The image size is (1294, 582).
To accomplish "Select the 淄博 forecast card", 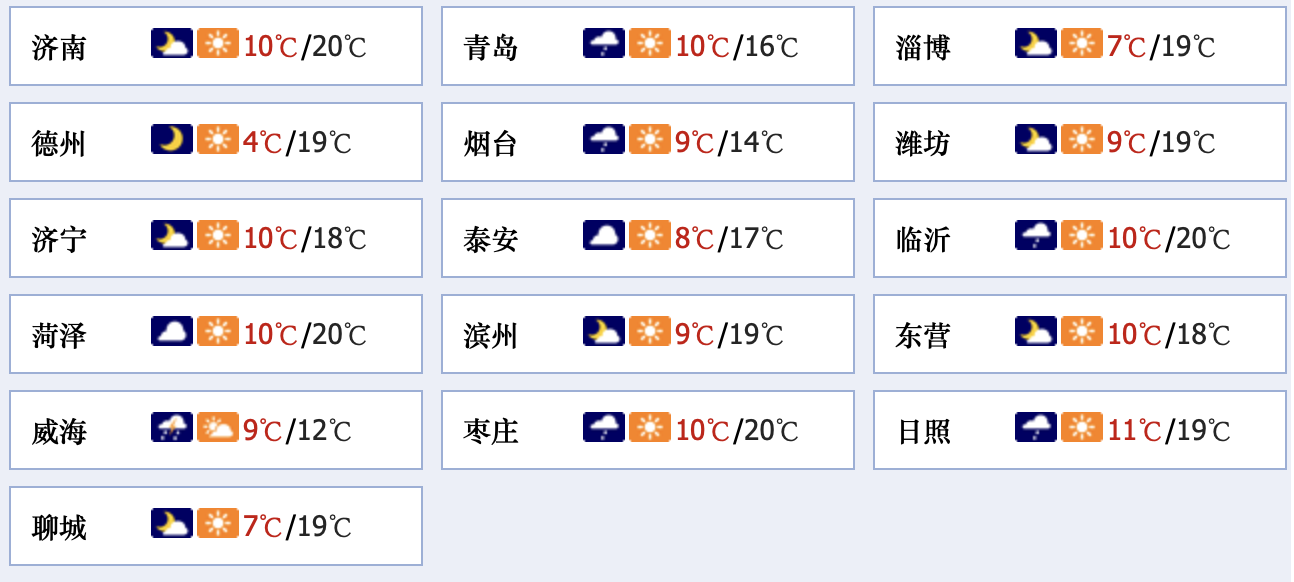I will [x=1080, y=46].
